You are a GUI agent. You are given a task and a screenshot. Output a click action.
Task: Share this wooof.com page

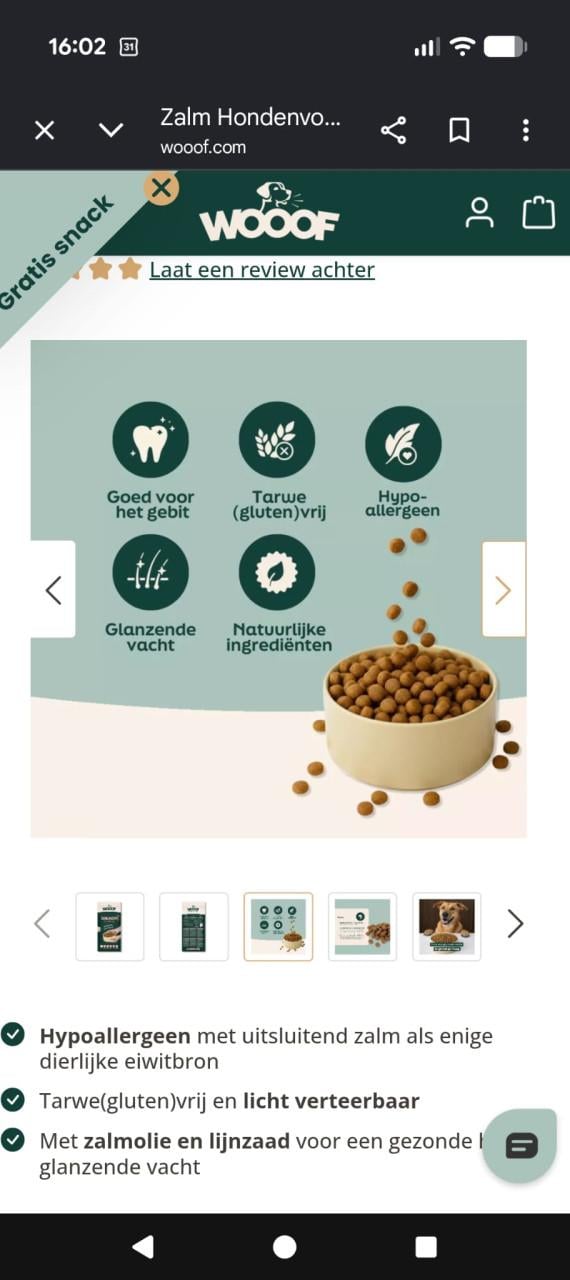393,130
